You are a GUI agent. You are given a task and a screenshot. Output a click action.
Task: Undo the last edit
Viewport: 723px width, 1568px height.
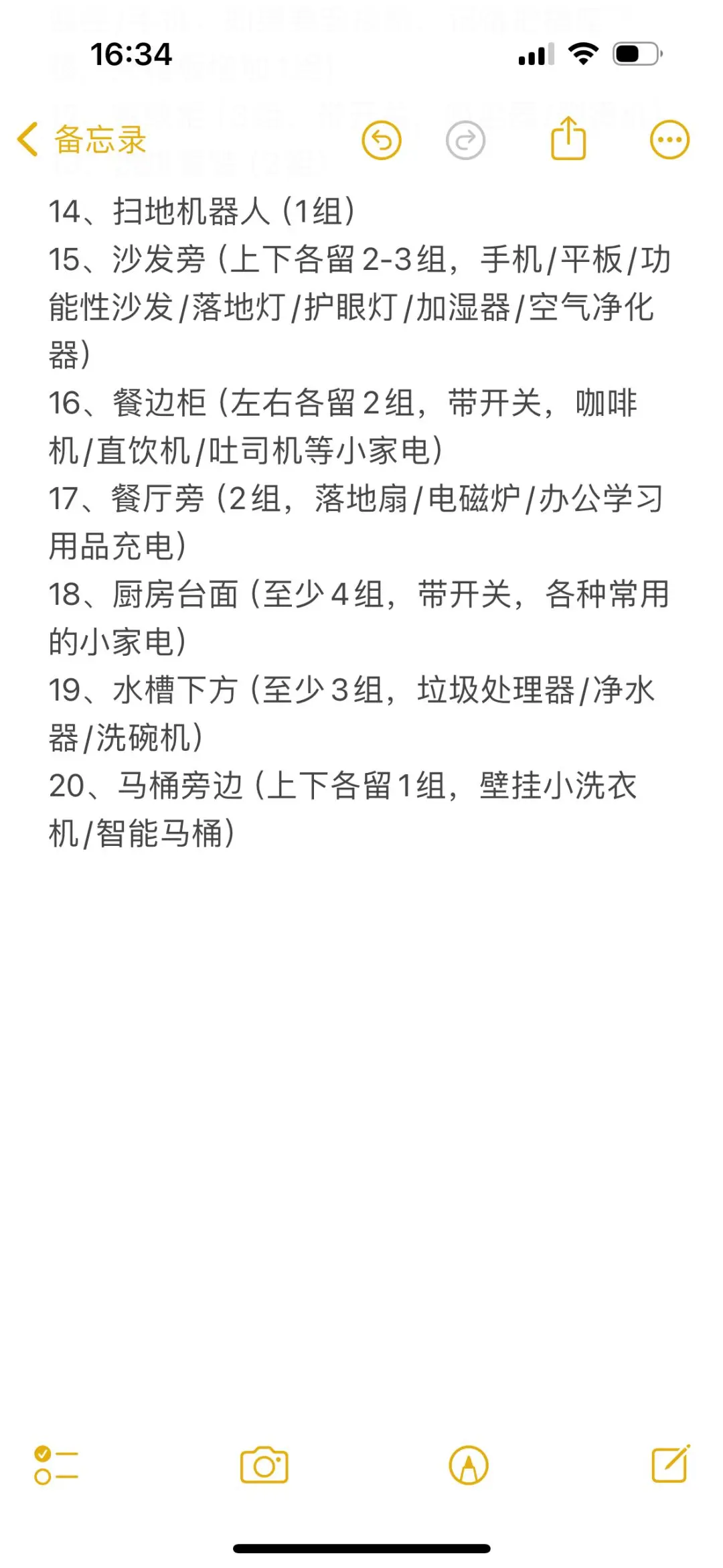(x=382, y=141)
